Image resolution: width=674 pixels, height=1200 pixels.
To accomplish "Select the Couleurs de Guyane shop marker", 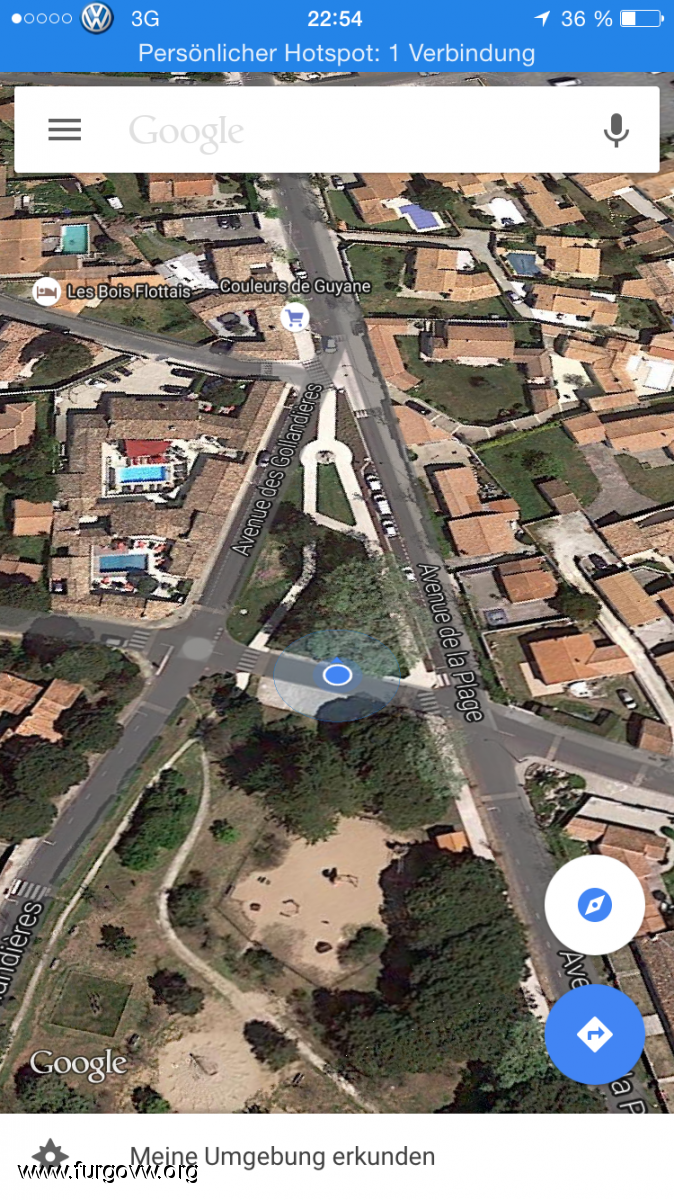I will click(294, 318).
